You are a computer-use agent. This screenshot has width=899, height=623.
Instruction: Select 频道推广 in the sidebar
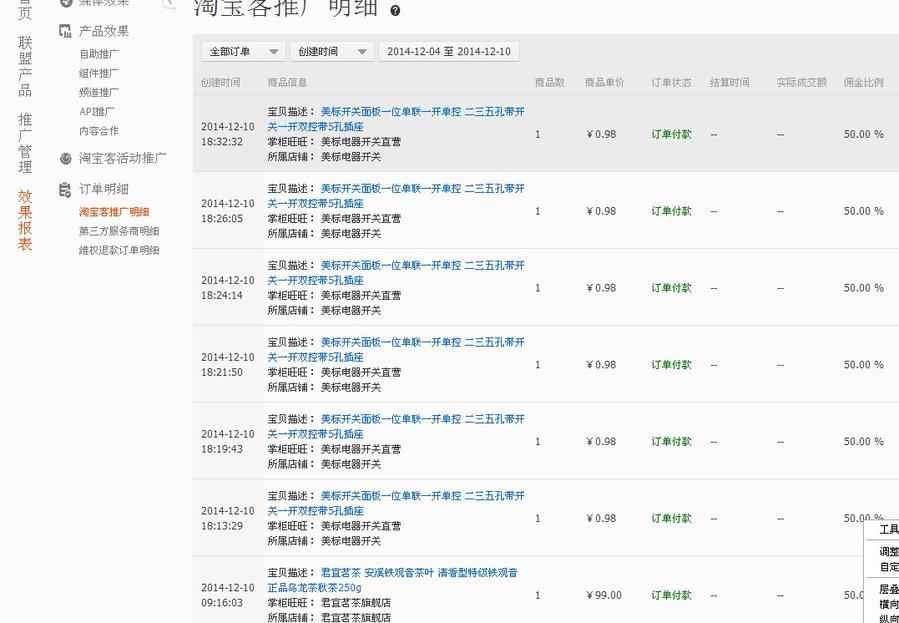(x=99, y=92)
